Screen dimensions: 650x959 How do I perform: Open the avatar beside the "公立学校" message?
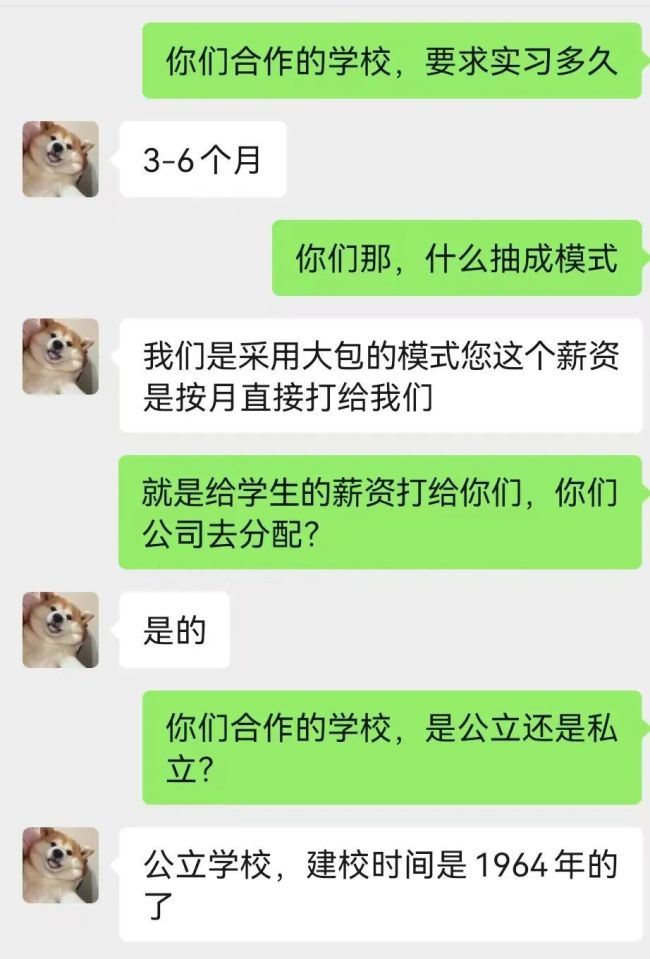(x=60, y=865)
